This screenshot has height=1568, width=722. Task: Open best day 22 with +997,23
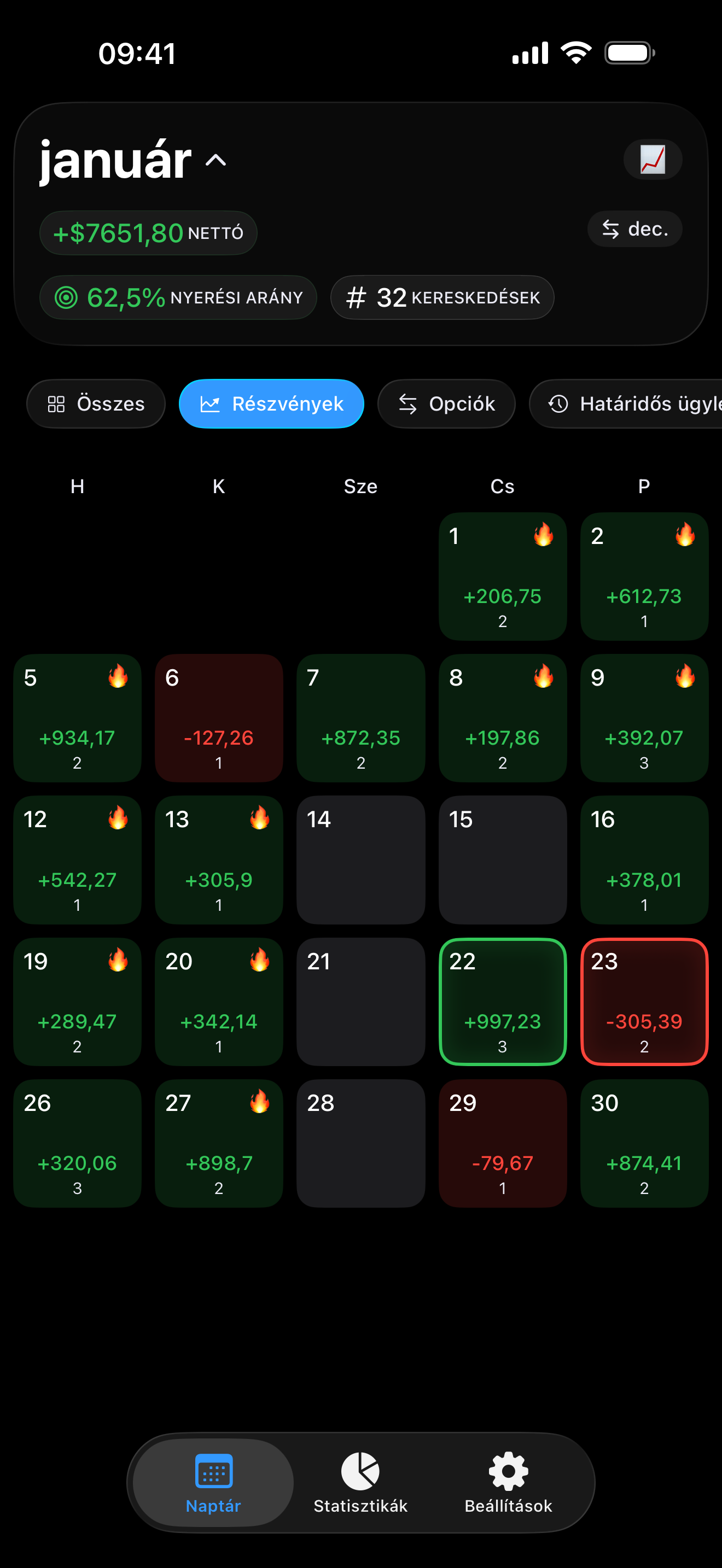pos(502,1001)
